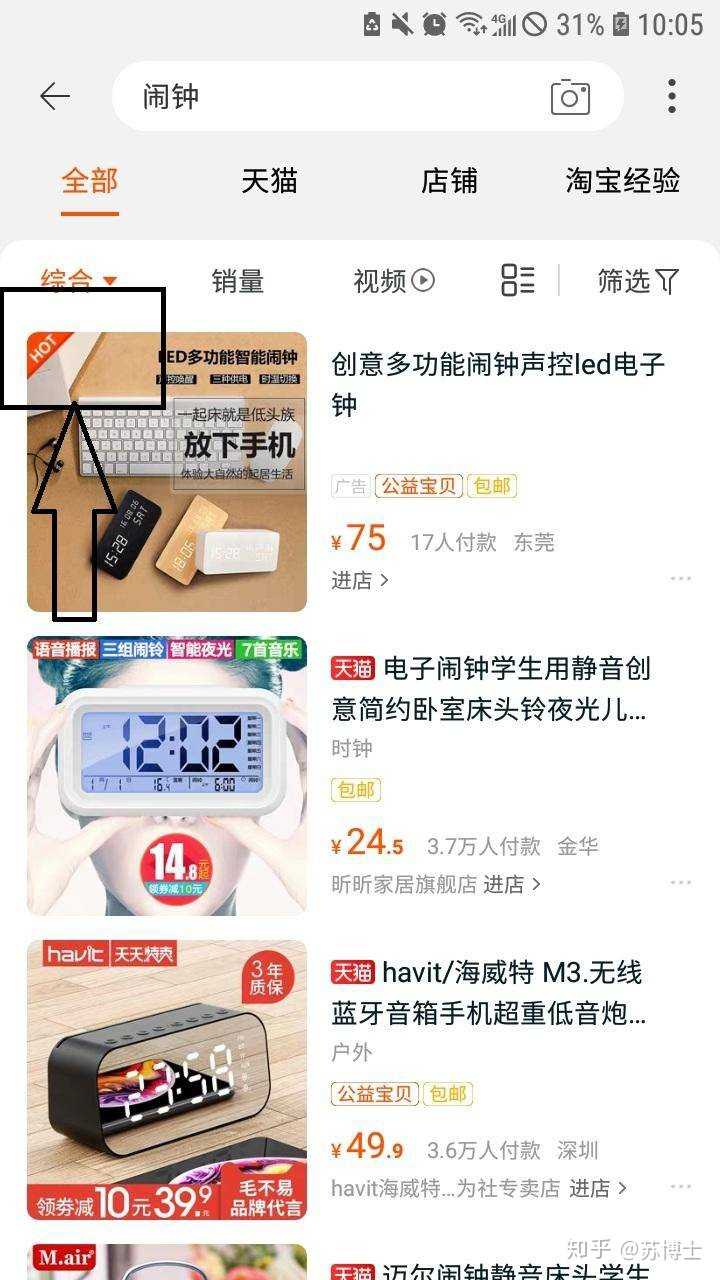This screenshot has height=1280, width=720.
Task: Open more options for the ¥24.5 clock
Action: pyautogui.click(x=681, y=883)
